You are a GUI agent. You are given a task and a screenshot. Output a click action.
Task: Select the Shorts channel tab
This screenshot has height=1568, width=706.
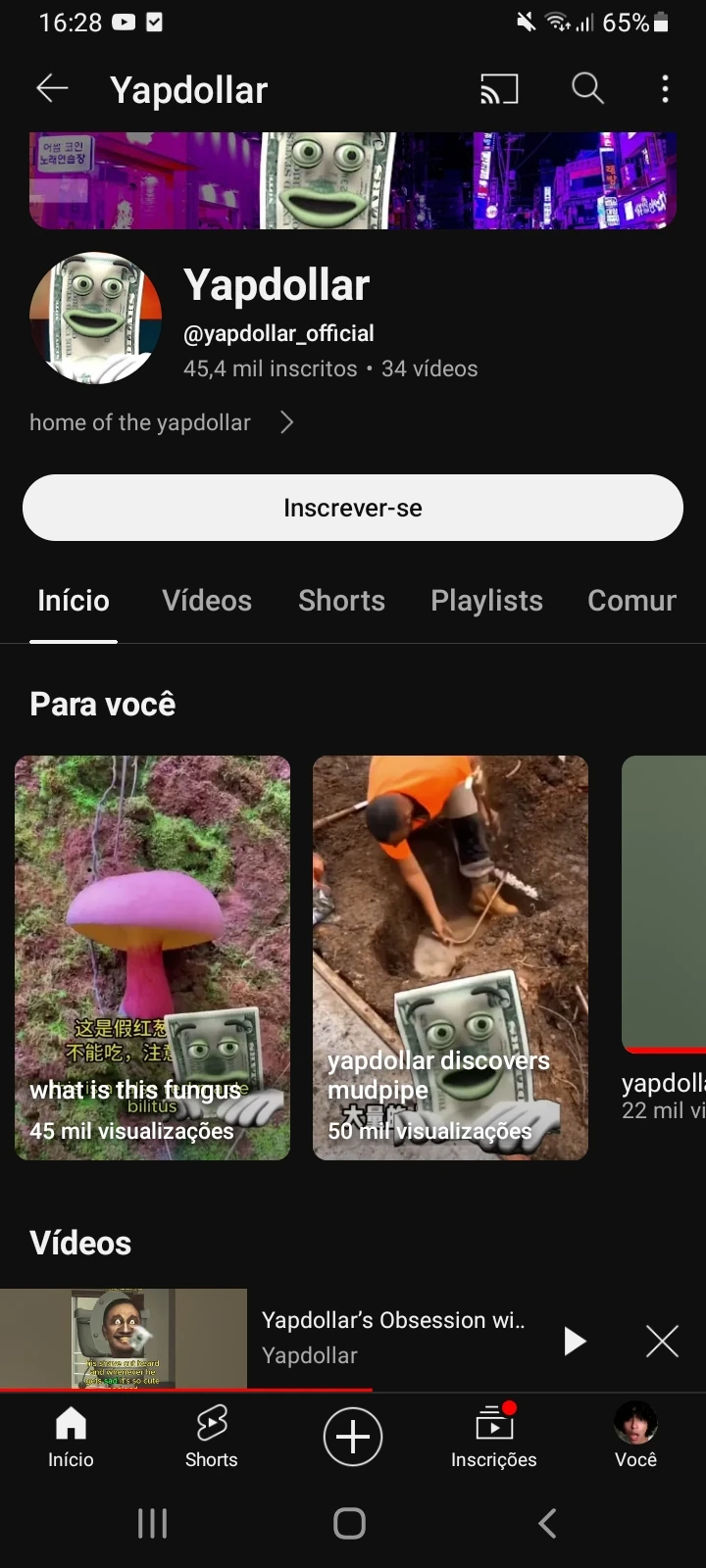(x=341, y=600)
